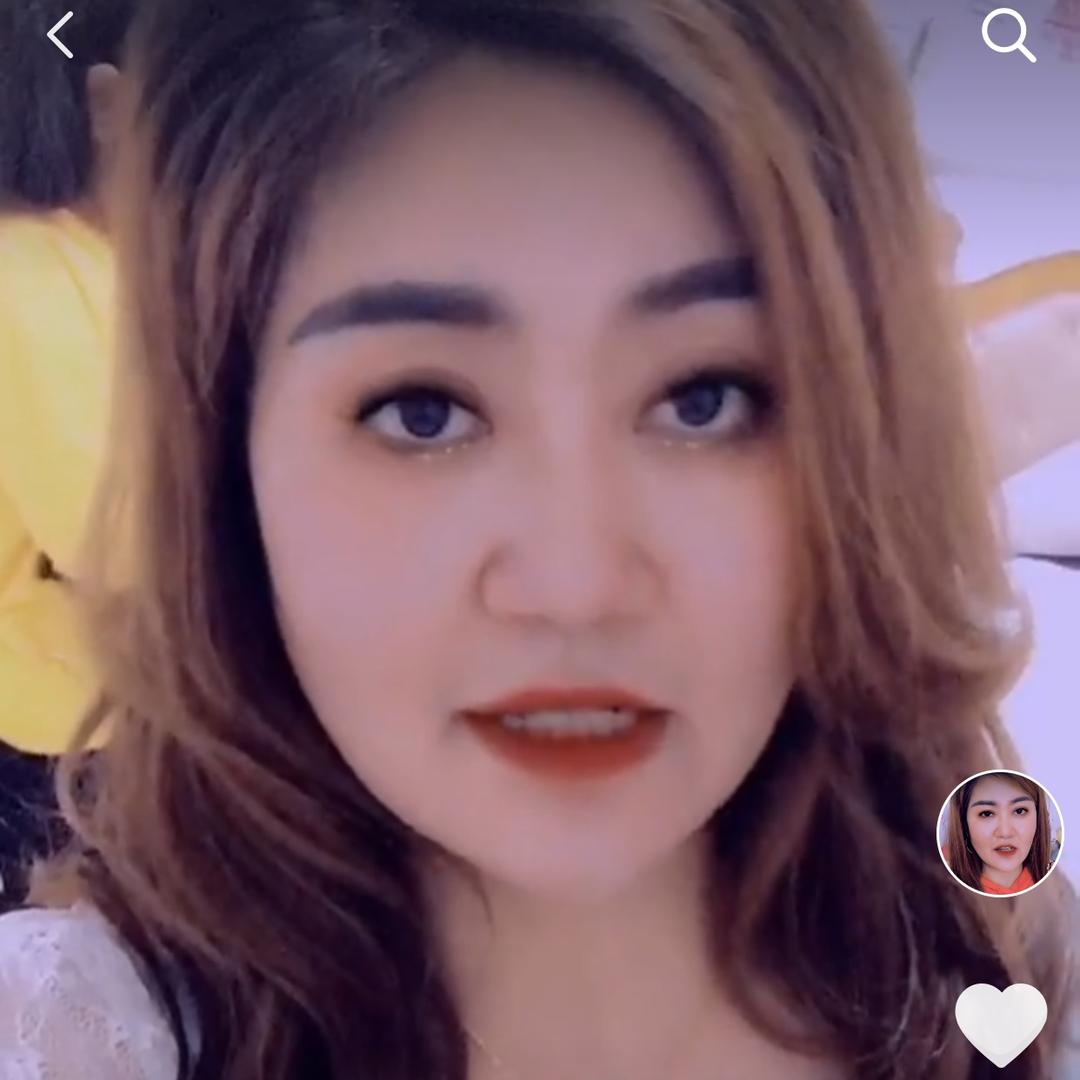Go back using the top-left arrow
The height and width of the screenshot is (1080, 1080).
click(x=60, y=35)
